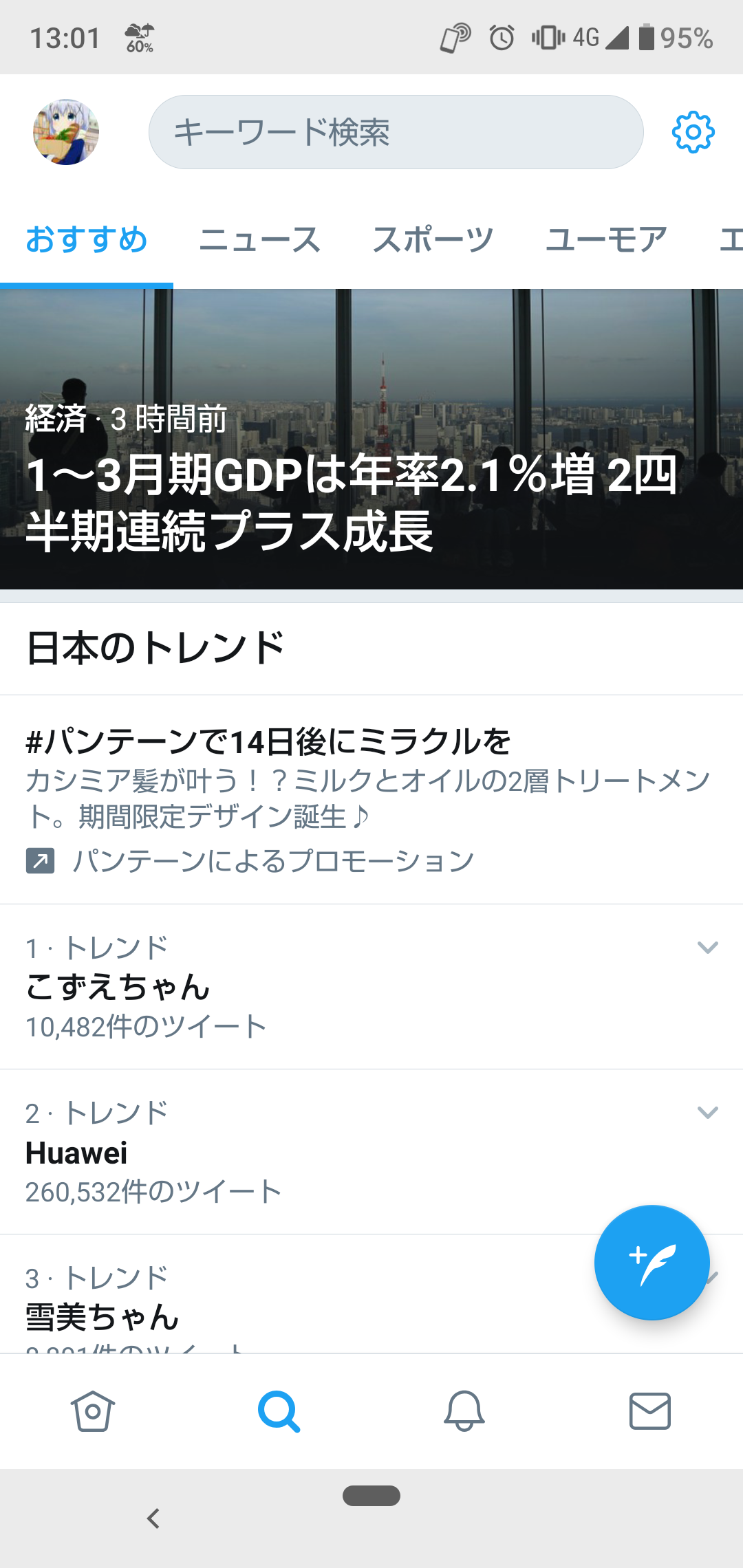This screenshot has height=1568, width=743.
Task: Open the こずえちゃん trend
Action: click(x=118, y=988)
